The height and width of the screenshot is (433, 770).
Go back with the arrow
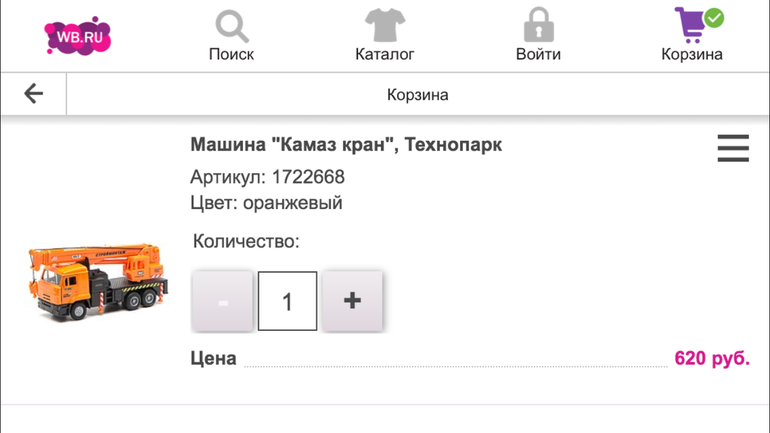tap(34, 94)
